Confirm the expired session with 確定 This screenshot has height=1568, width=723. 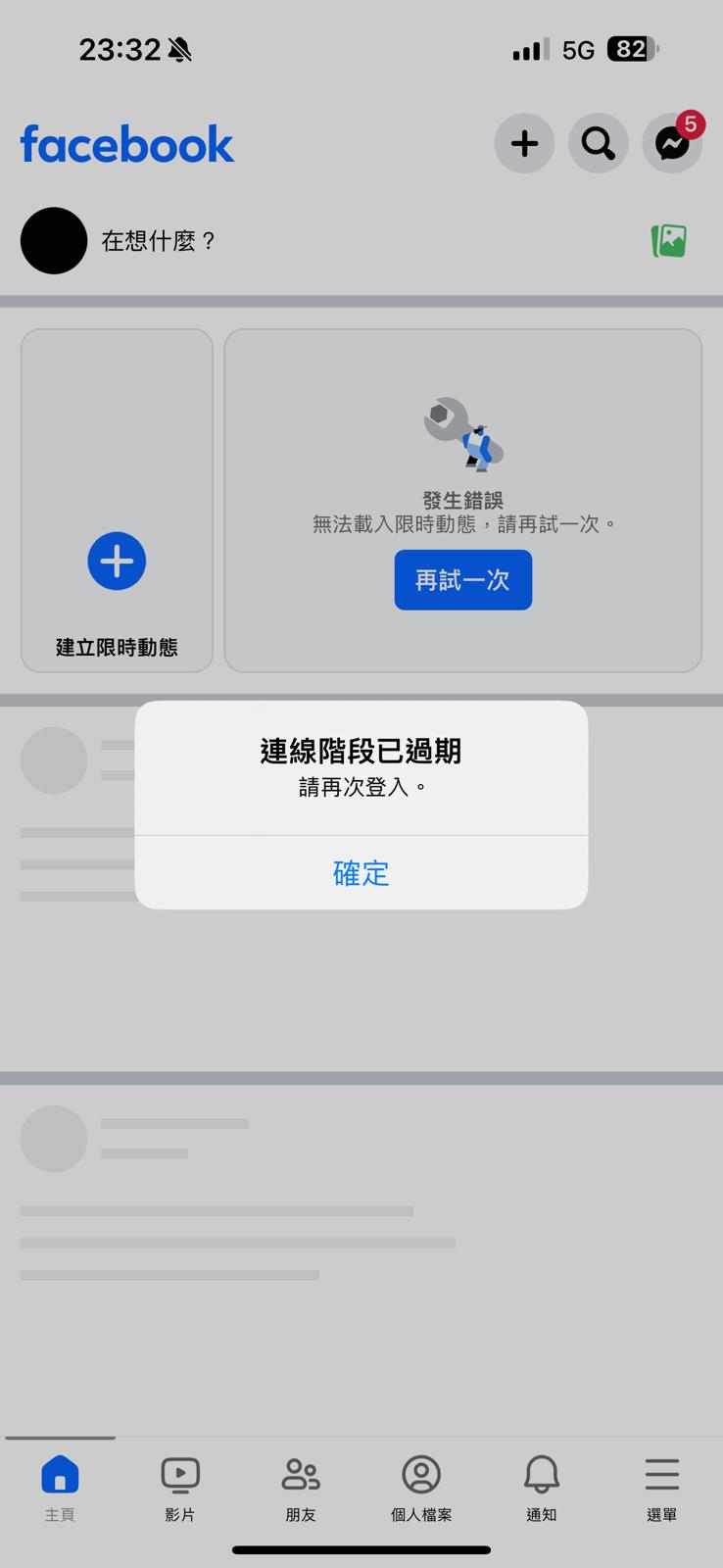(x=361, y=872)
